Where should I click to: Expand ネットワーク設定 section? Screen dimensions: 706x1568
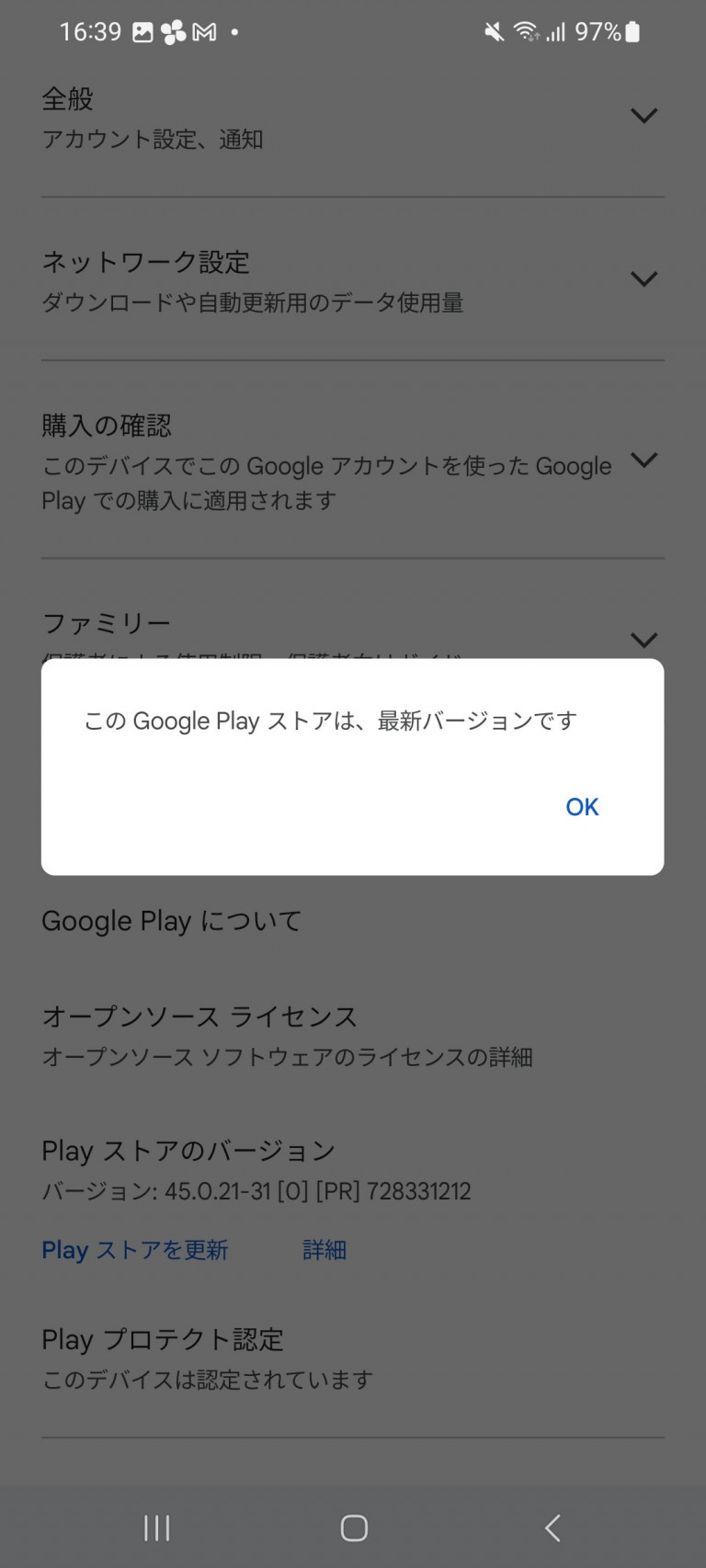[x=643, y=278]
